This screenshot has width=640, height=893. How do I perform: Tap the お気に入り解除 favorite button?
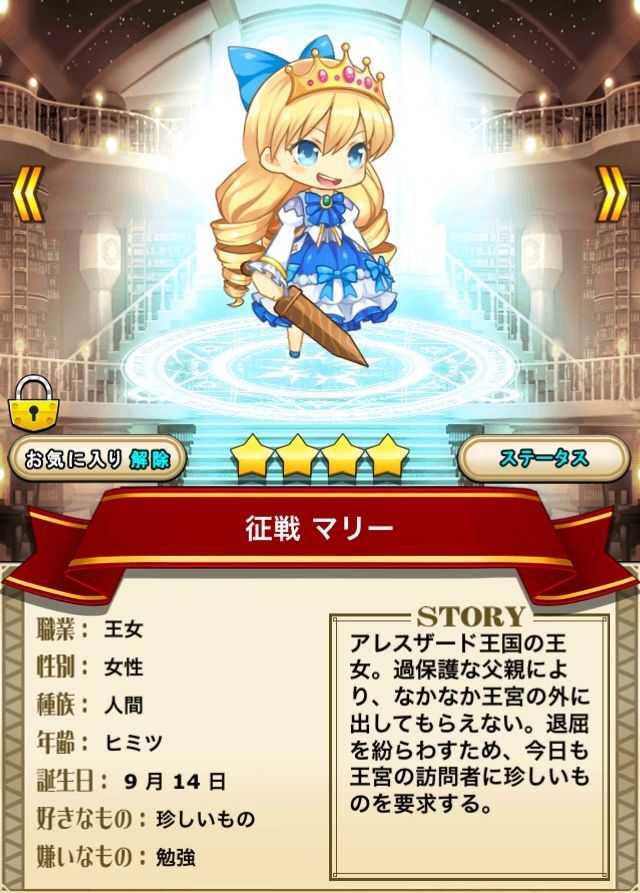[98, 459]
